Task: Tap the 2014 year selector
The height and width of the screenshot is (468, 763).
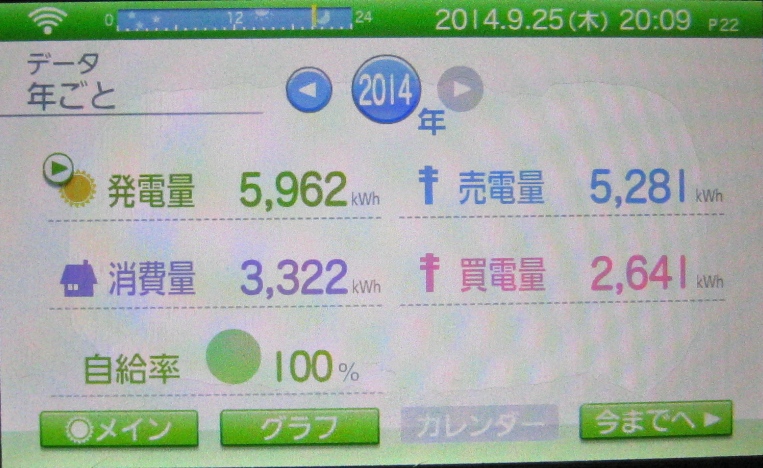Action: (x=386, y=92)
